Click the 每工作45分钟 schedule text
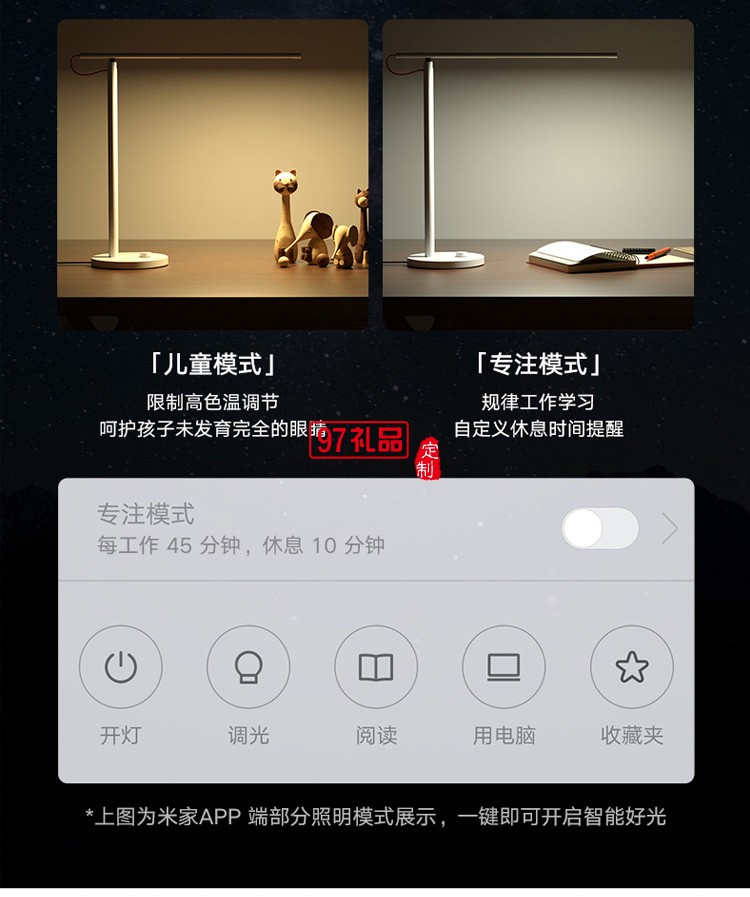 (216, 547)
